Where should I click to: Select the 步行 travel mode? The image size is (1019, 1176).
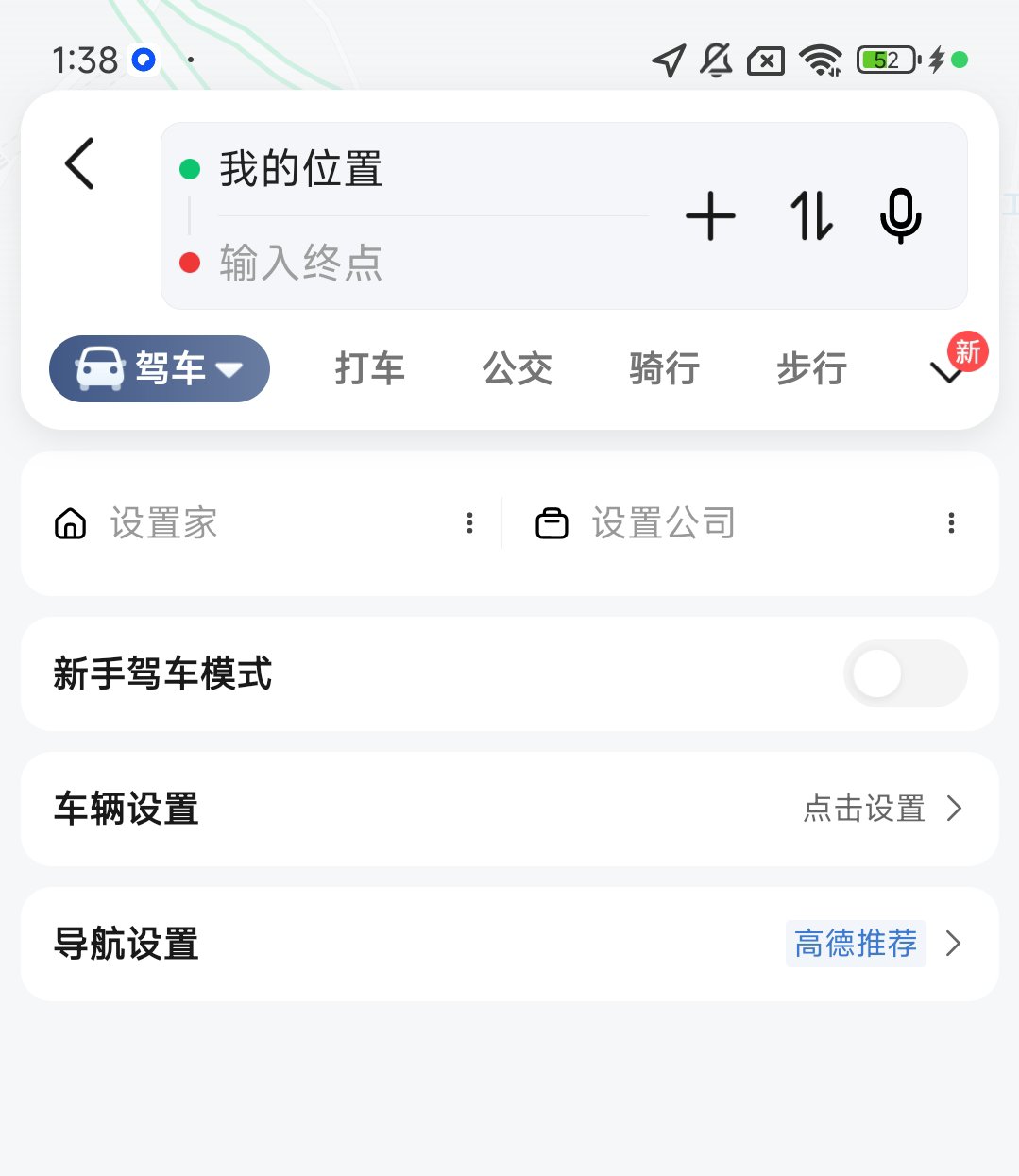tap(811, 368)
